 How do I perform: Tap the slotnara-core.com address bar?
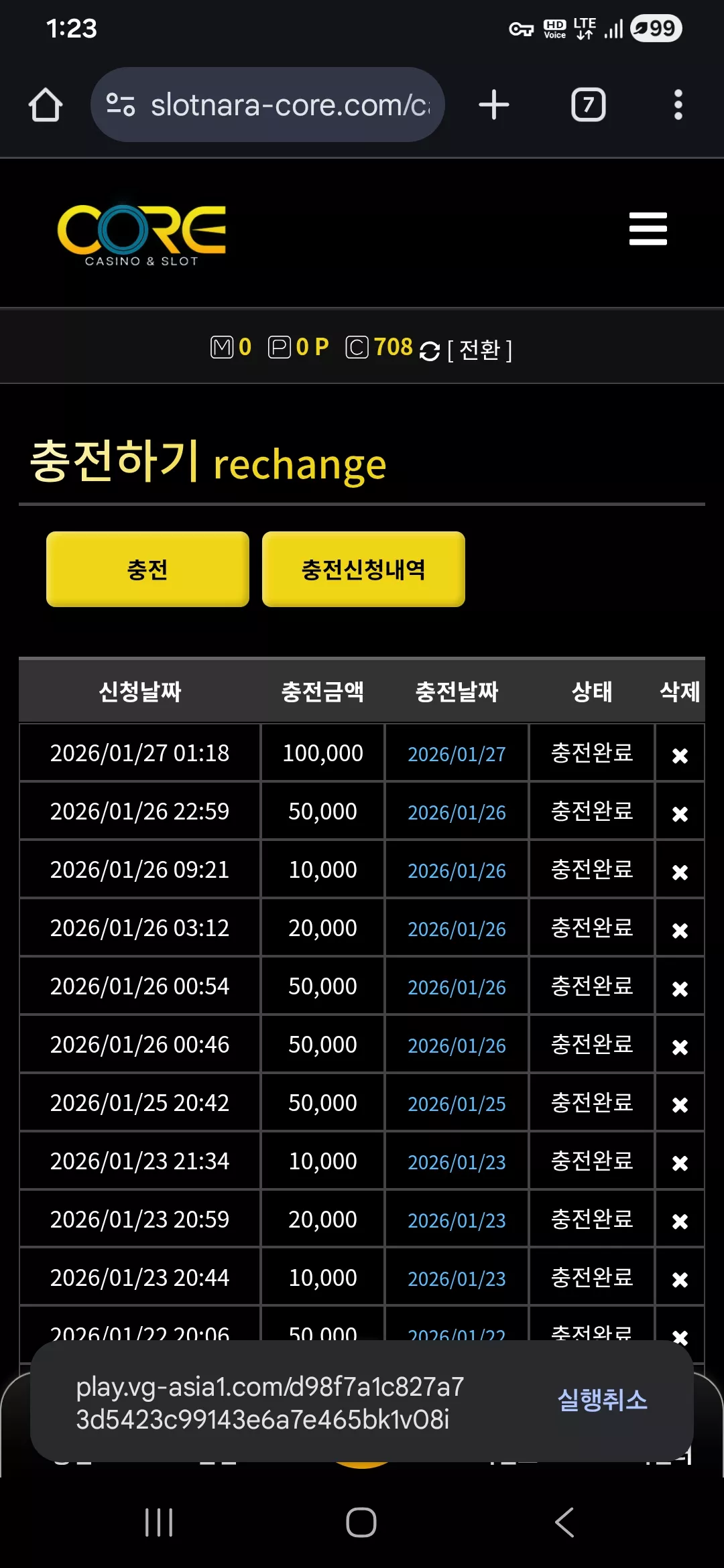point(267,105)
